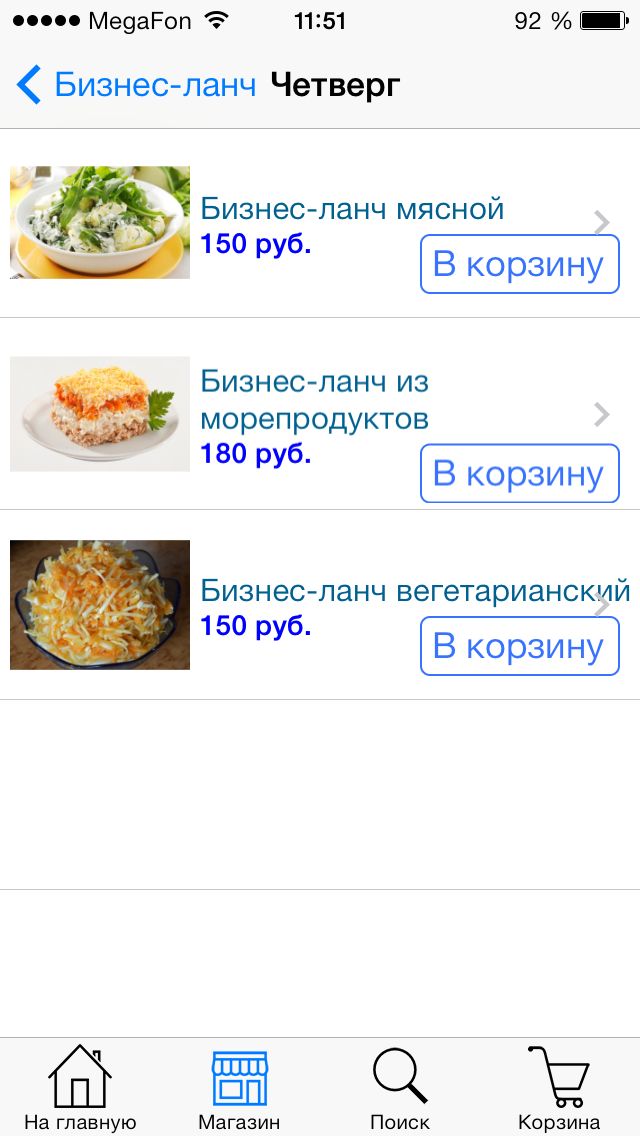Add Бизнес-ланч мясной to cart

click(x=519, y=264)
